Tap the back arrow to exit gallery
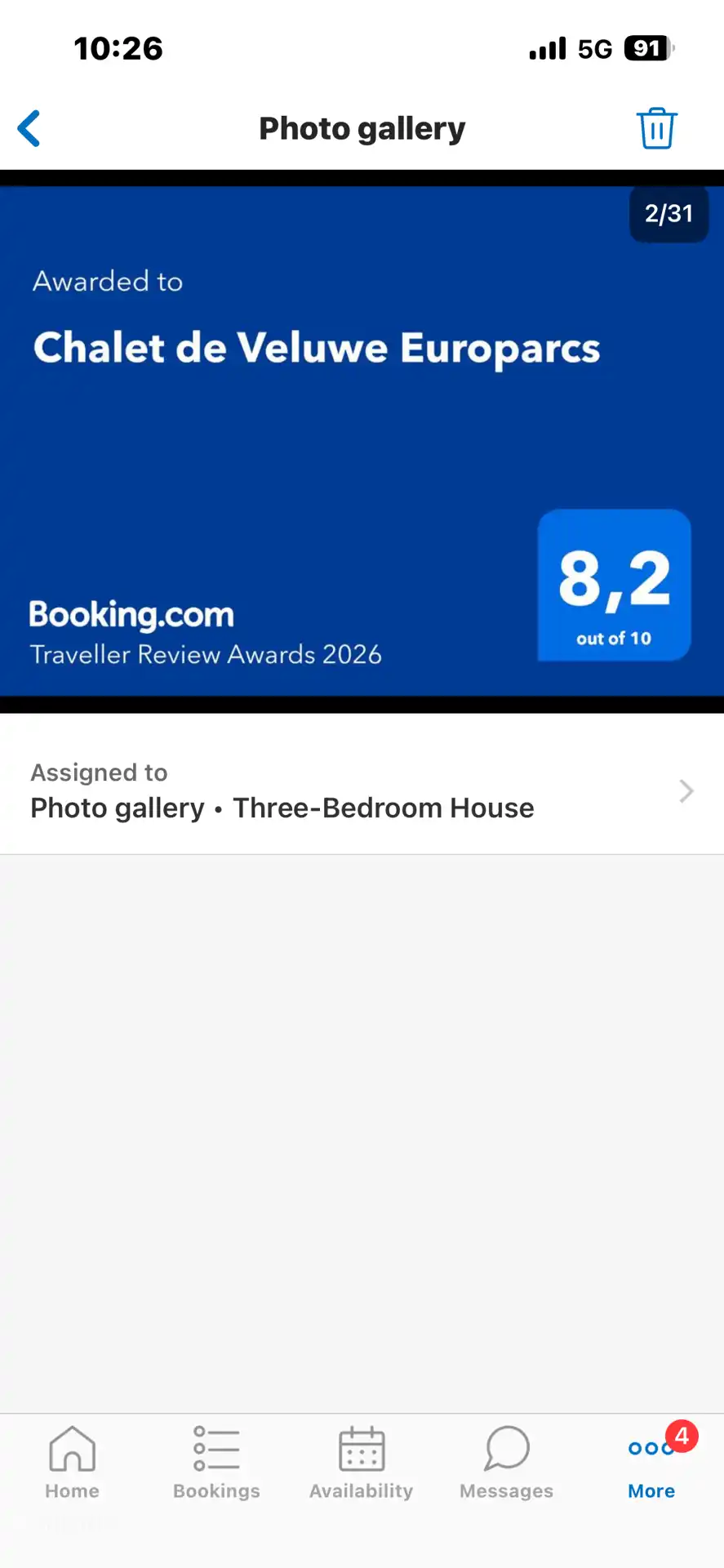724x1568 pixels. [29, 128]
